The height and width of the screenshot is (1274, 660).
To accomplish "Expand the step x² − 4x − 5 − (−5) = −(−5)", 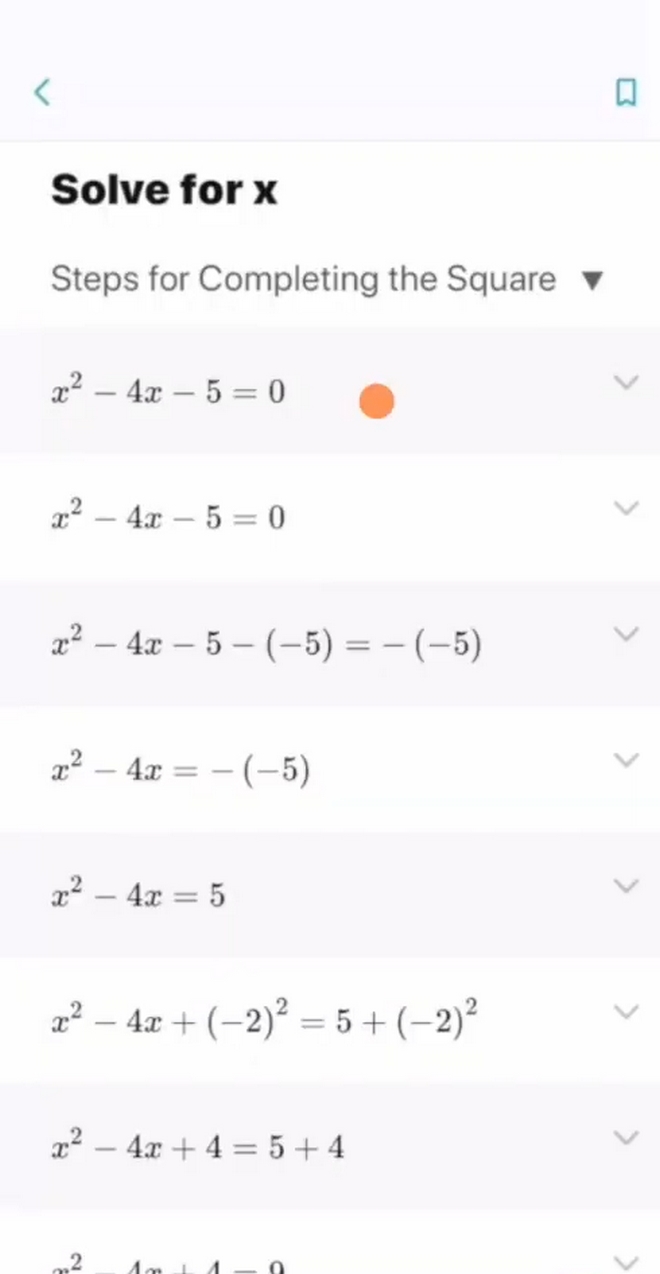I will click(626, 634).
